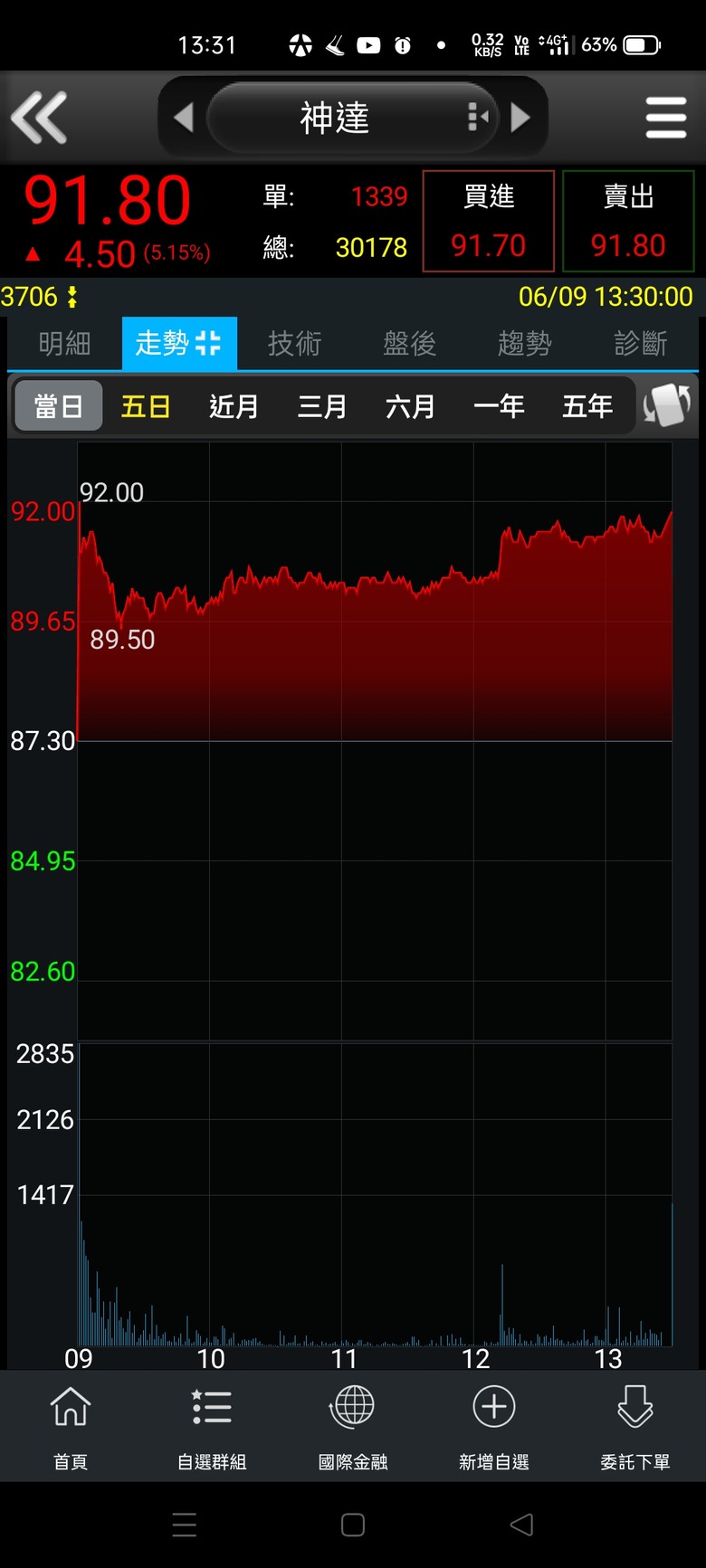Switch to the 盤後 tab
706x1568 pixels.
pos(409,344)
